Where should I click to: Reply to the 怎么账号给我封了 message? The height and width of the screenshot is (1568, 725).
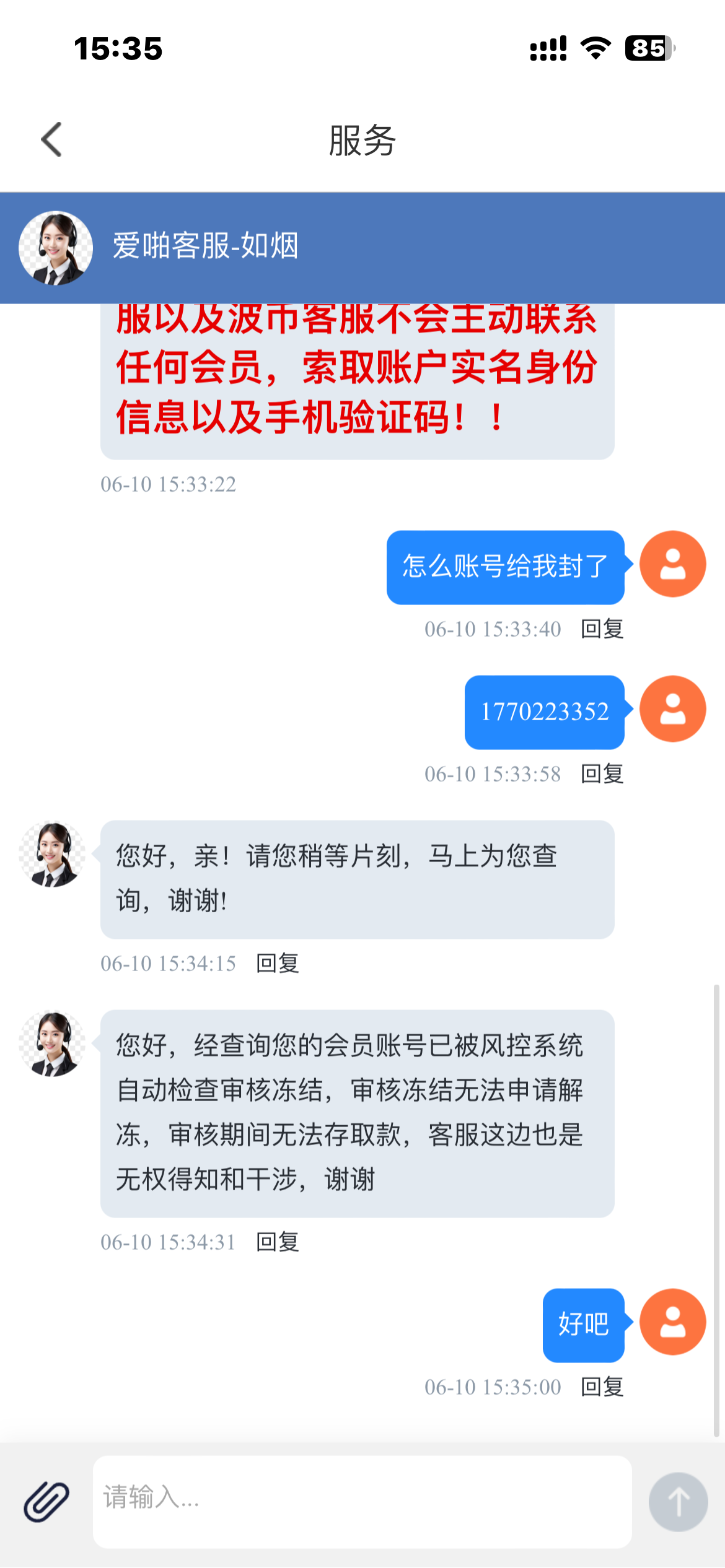(x=602, y=629)
